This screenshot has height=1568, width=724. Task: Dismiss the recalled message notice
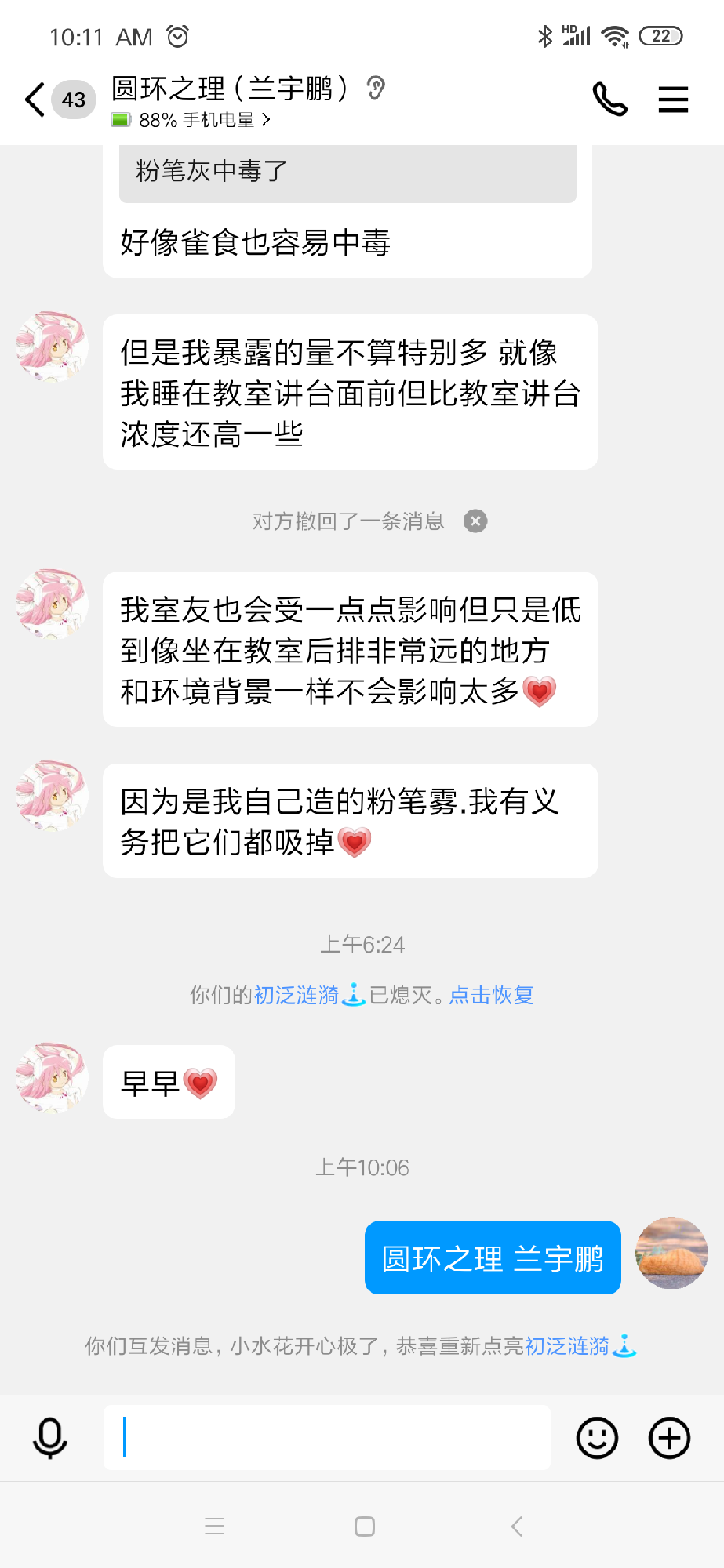point(475,521)
